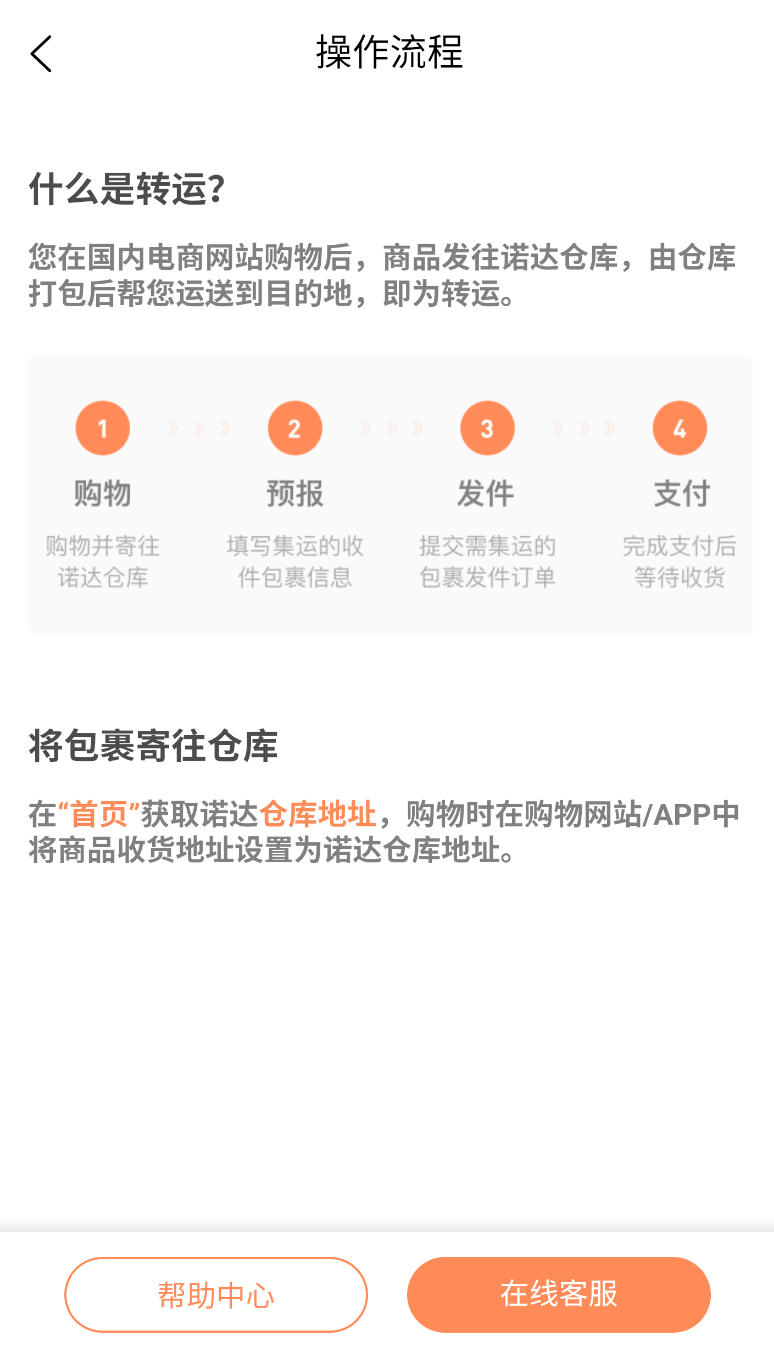774x1349 pixels.
Task: Open the 帮助中心 help center
Action: tap(216, 1295)
